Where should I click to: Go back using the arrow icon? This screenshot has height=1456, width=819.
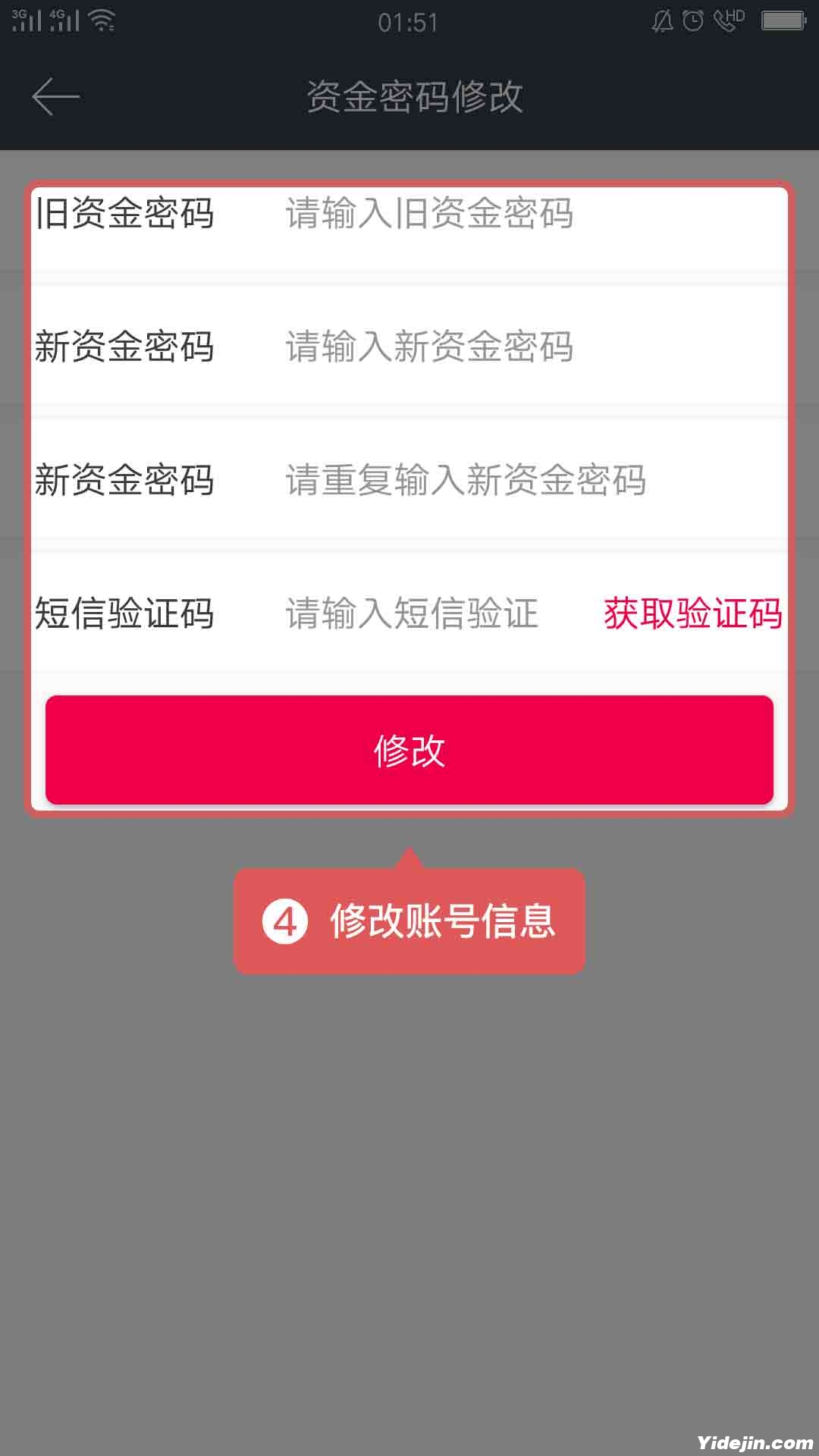tap(55, 97)
